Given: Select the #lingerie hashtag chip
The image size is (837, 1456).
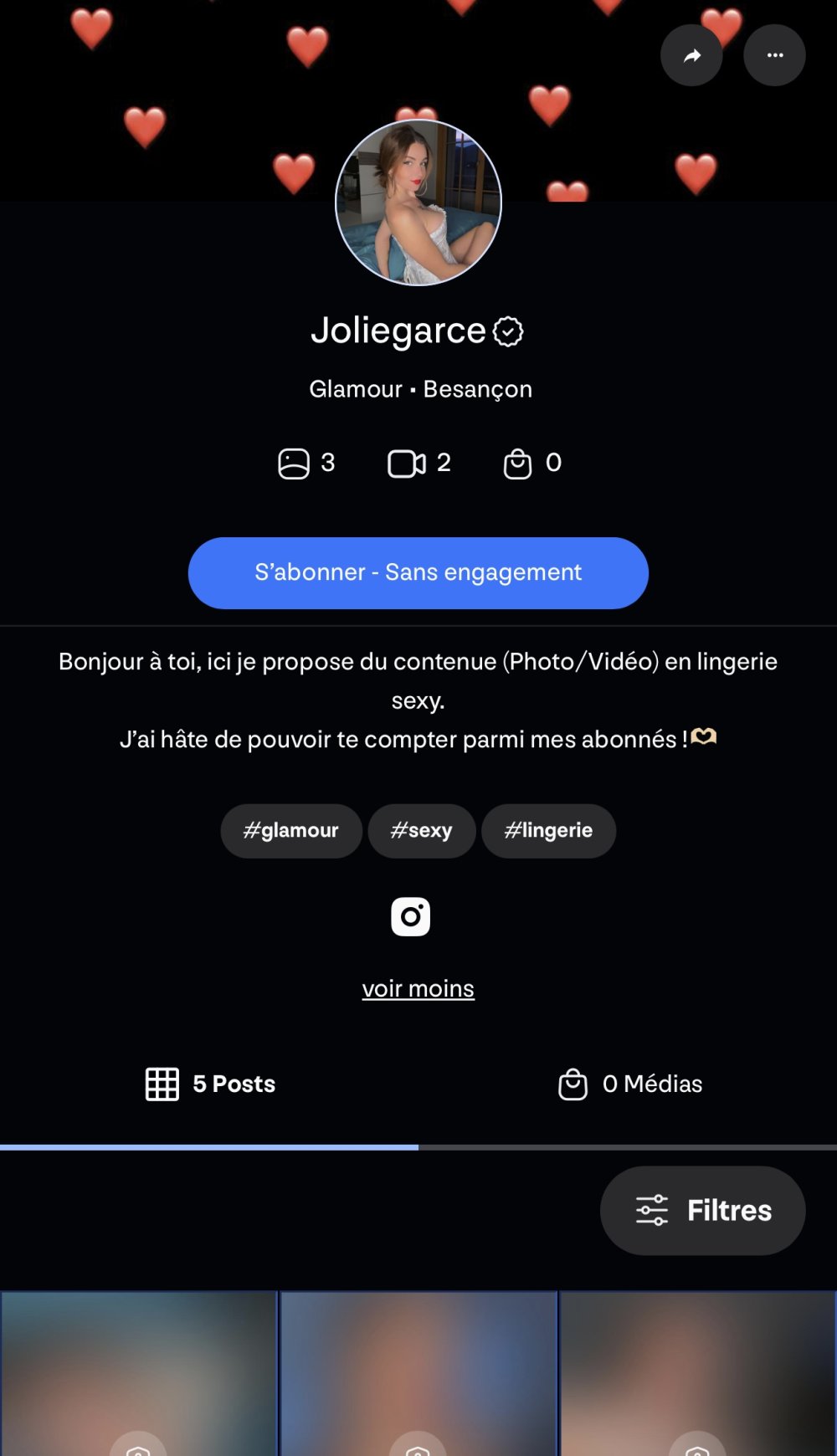Looking at the screenshot, I should (548, 831).
